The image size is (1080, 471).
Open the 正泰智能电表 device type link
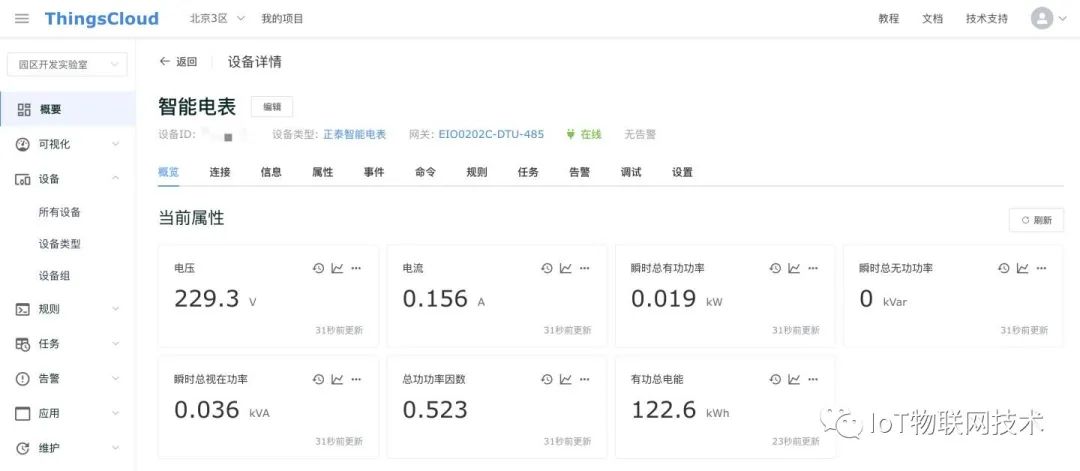(x=354, y=134)
